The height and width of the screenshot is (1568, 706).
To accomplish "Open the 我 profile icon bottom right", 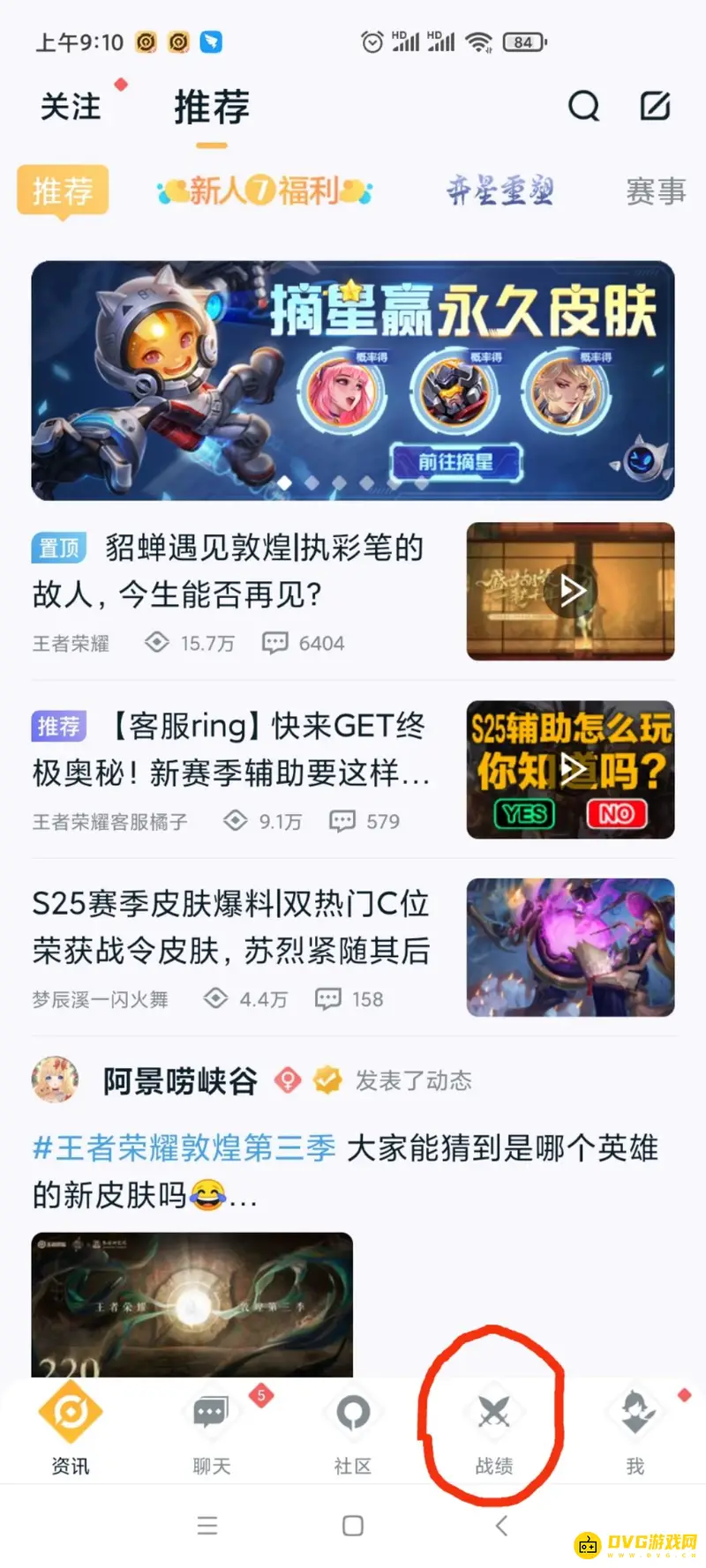I will (x=635, y=1413).
